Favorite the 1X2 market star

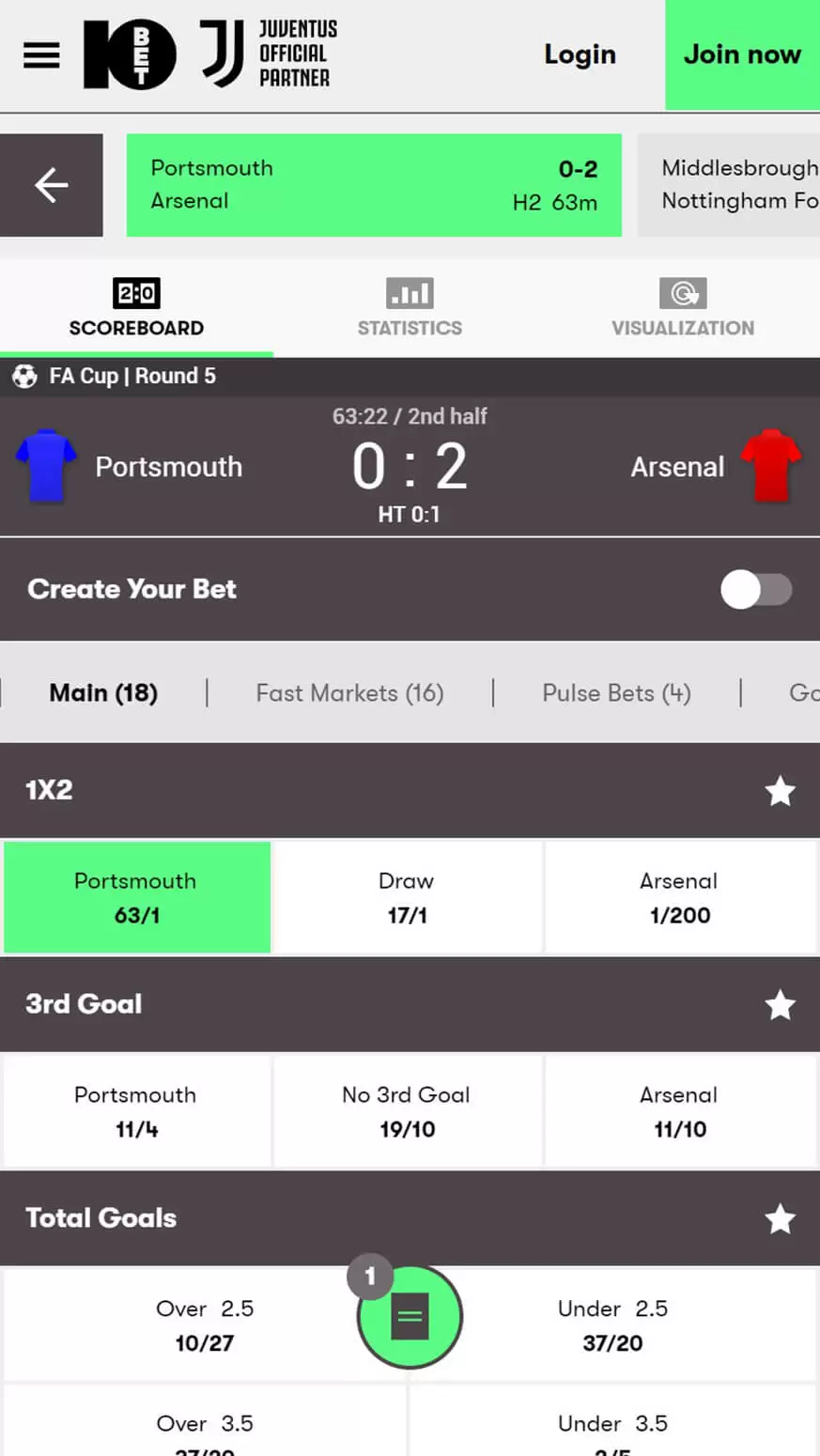[x=780, y=791]
